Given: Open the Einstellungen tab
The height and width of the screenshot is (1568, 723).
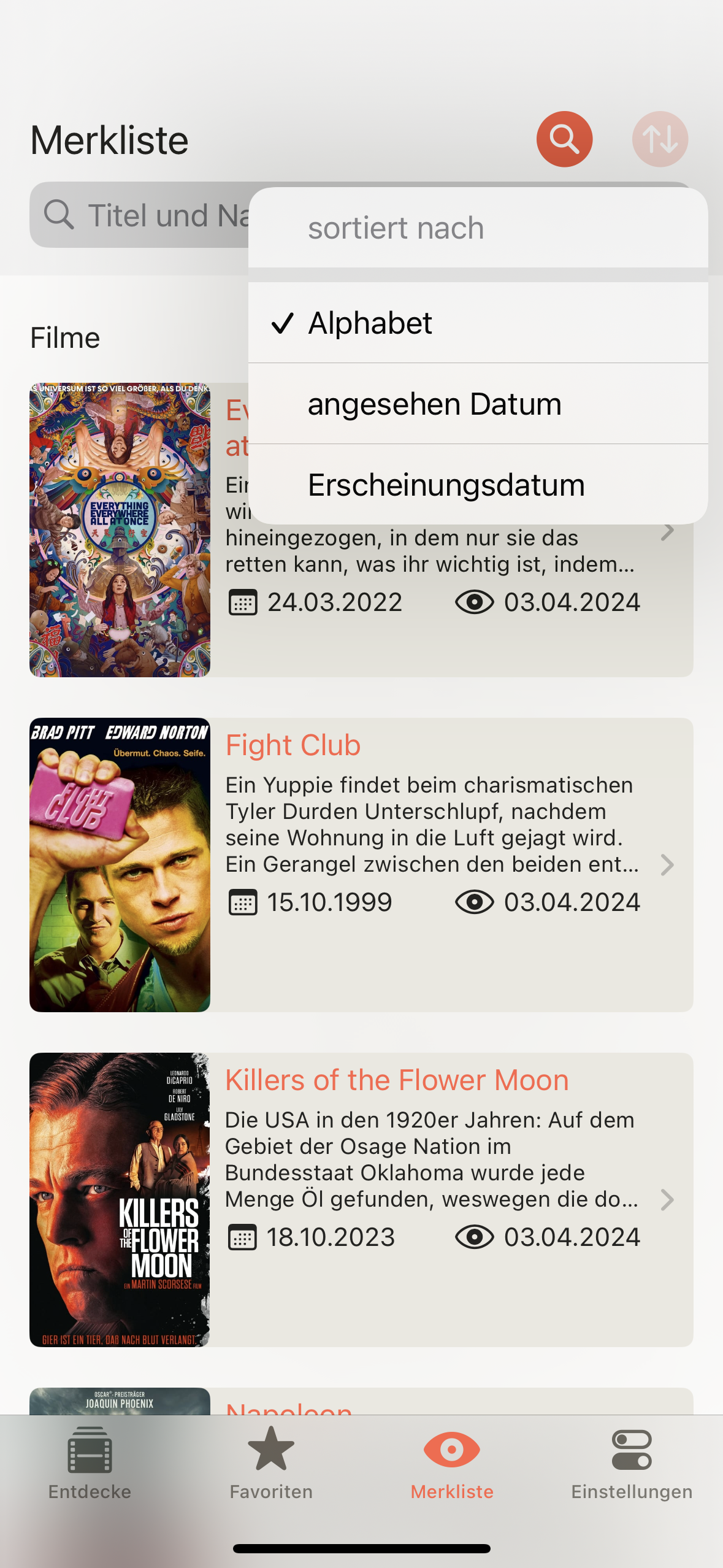Looking at the screenshot, I should [632, 1463].
